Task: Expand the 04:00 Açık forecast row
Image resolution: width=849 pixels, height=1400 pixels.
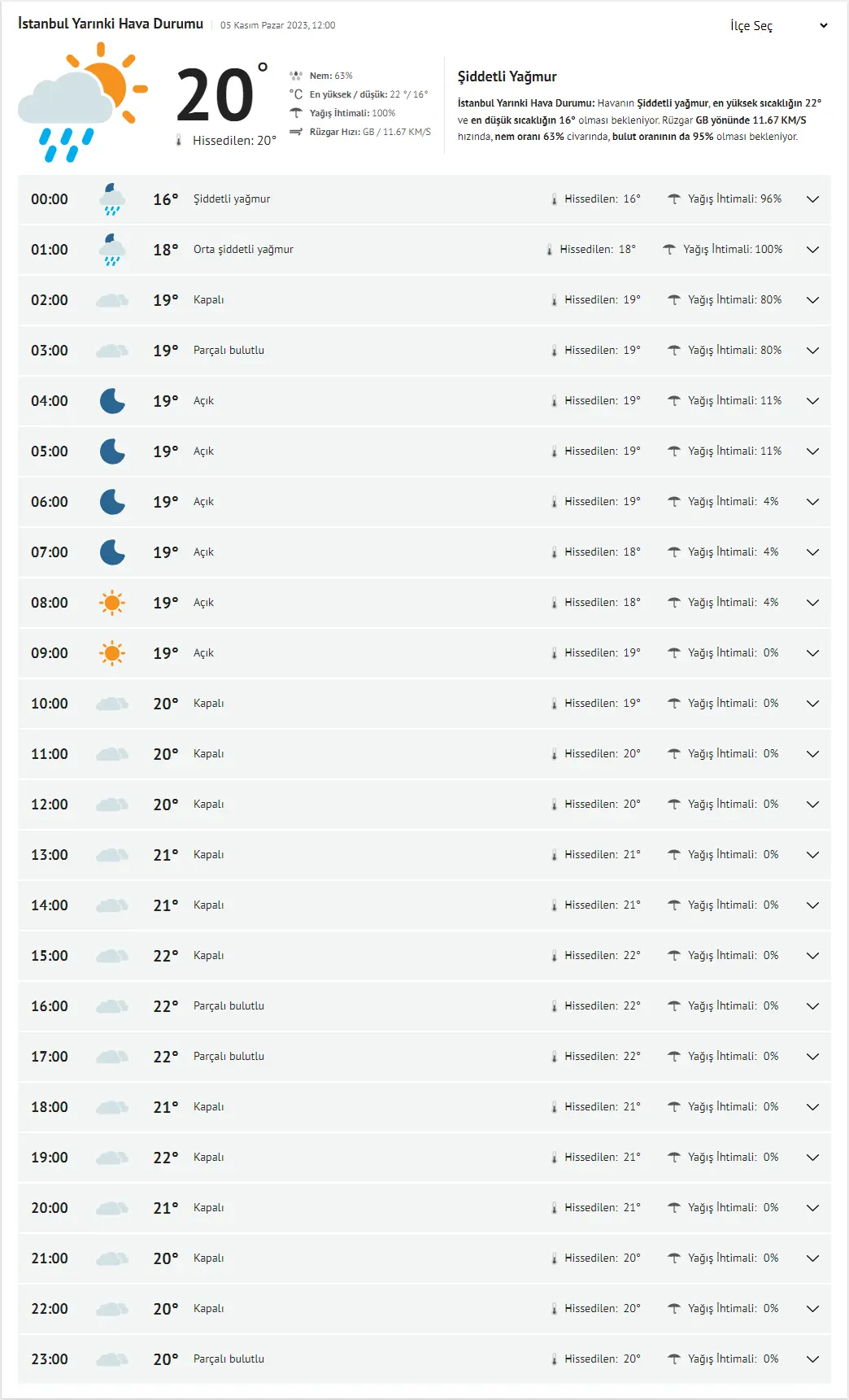Action: coord(812,401)
